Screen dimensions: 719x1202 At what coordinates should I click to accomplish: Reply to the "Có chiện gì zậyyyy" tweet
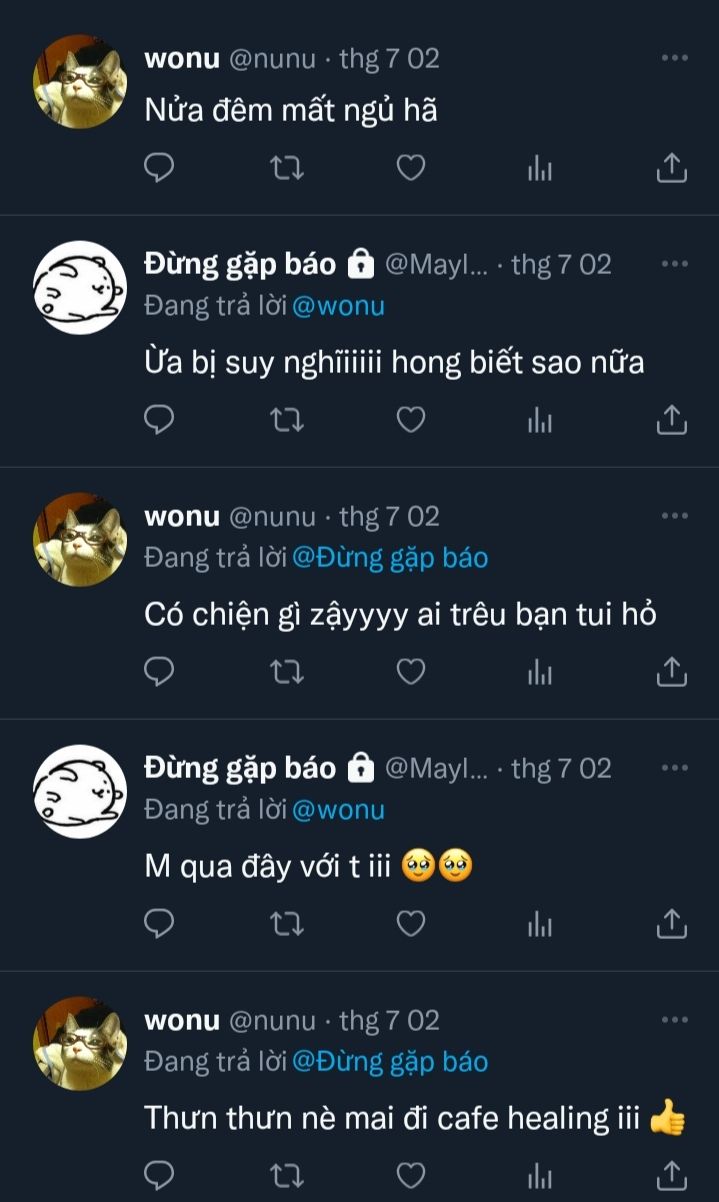(159, 672)
